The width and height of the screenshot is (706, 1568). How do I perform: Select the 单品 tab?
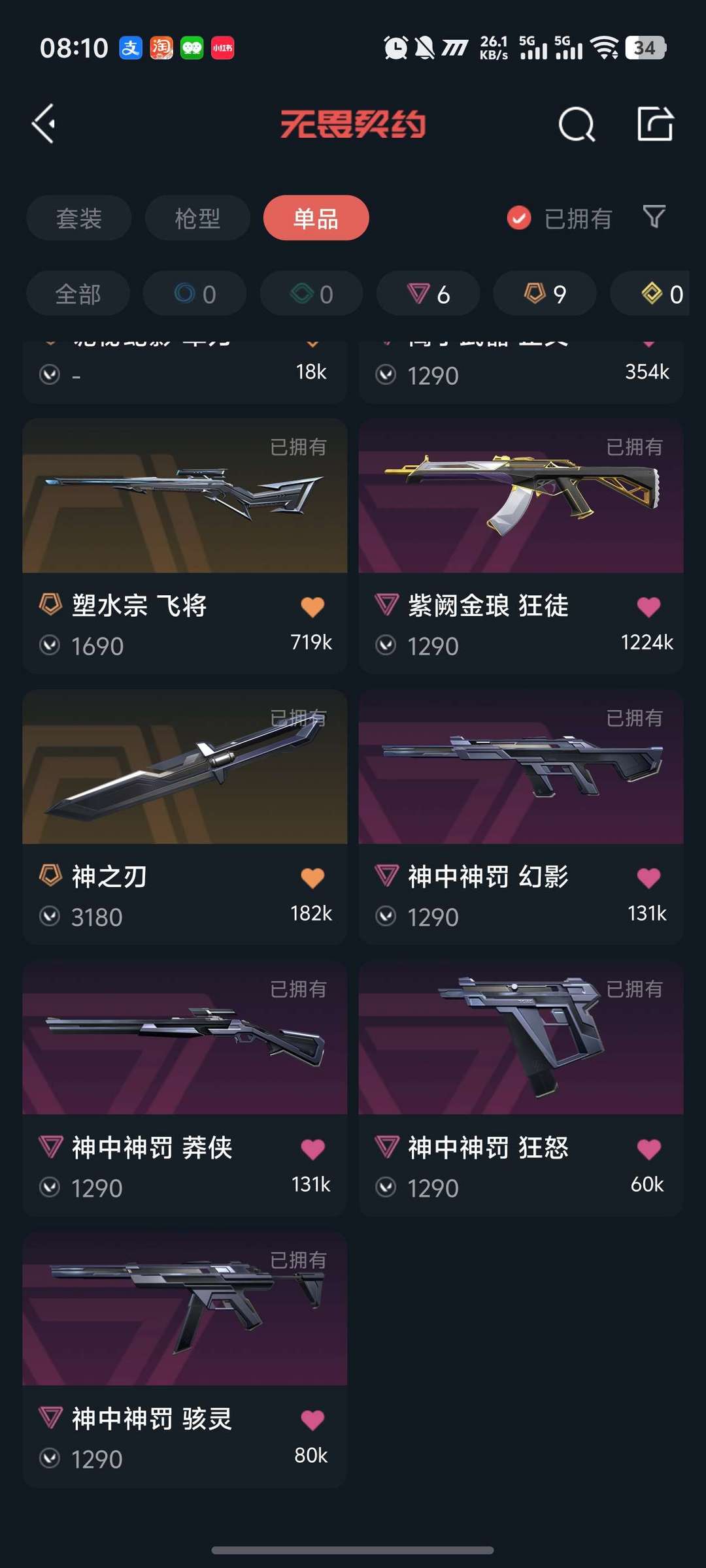[x=316, y=218]
